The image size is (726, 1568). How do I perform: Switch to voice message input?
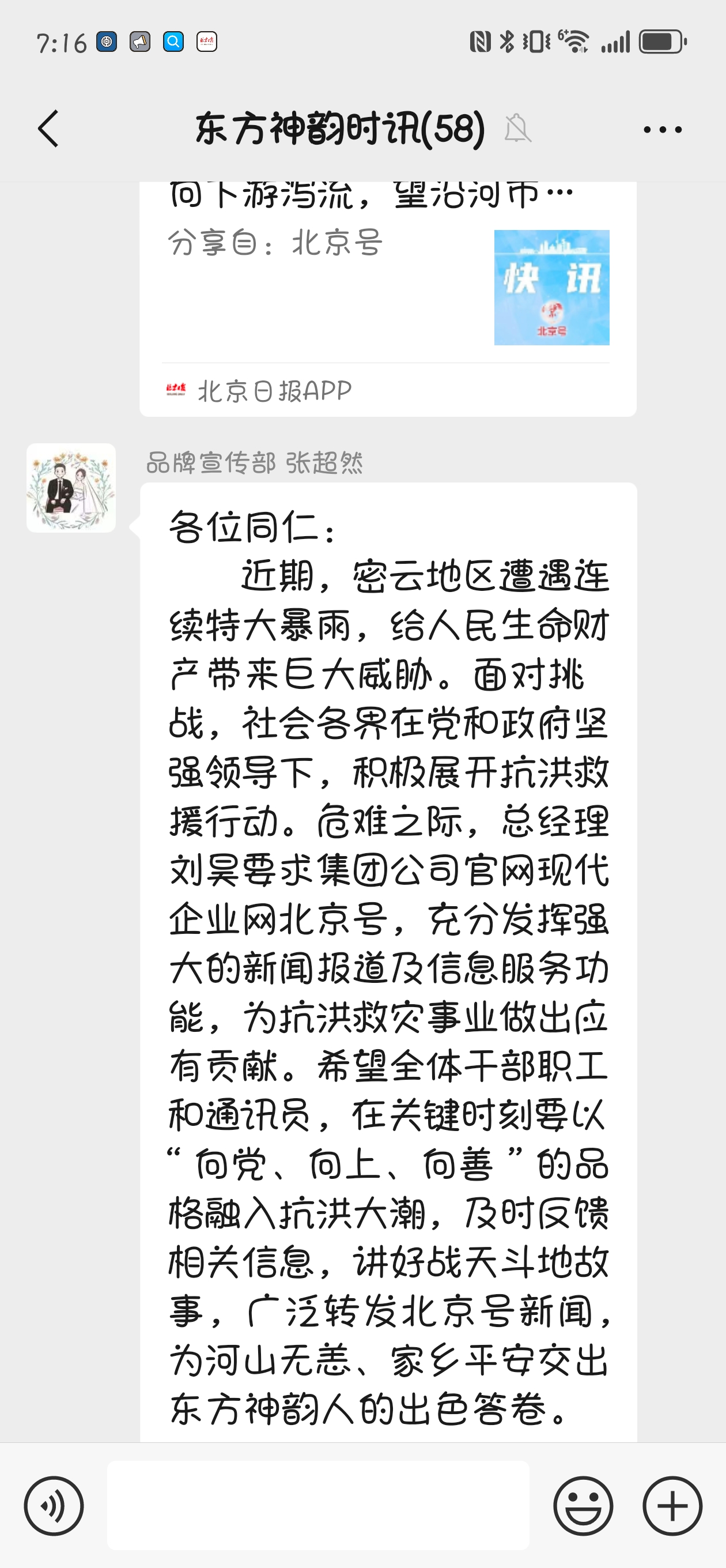click(x=54, y=1506)
